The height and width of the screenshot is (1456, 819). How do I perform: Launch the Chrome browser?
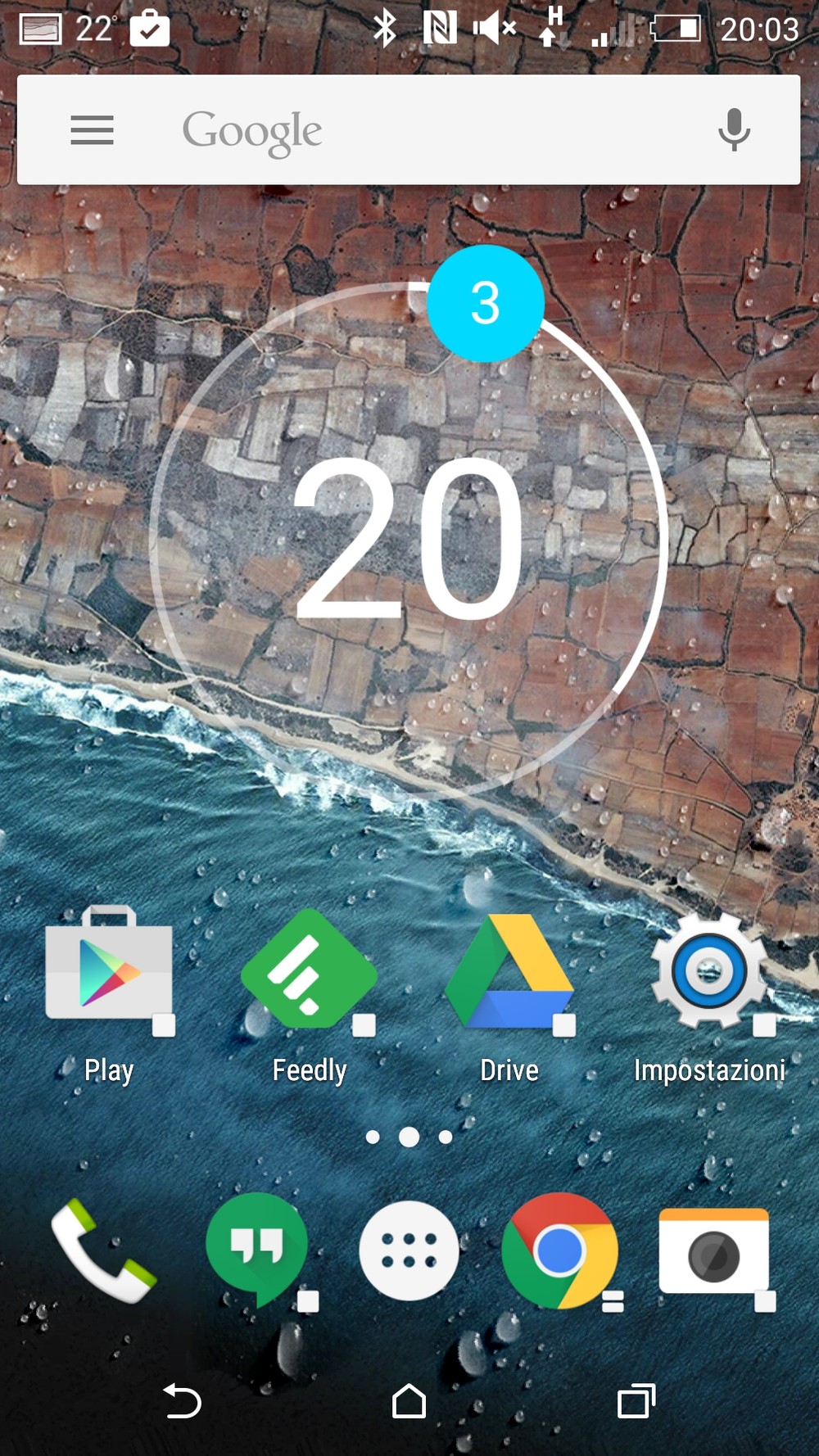pyautogui.click(x=559, y=1250)
